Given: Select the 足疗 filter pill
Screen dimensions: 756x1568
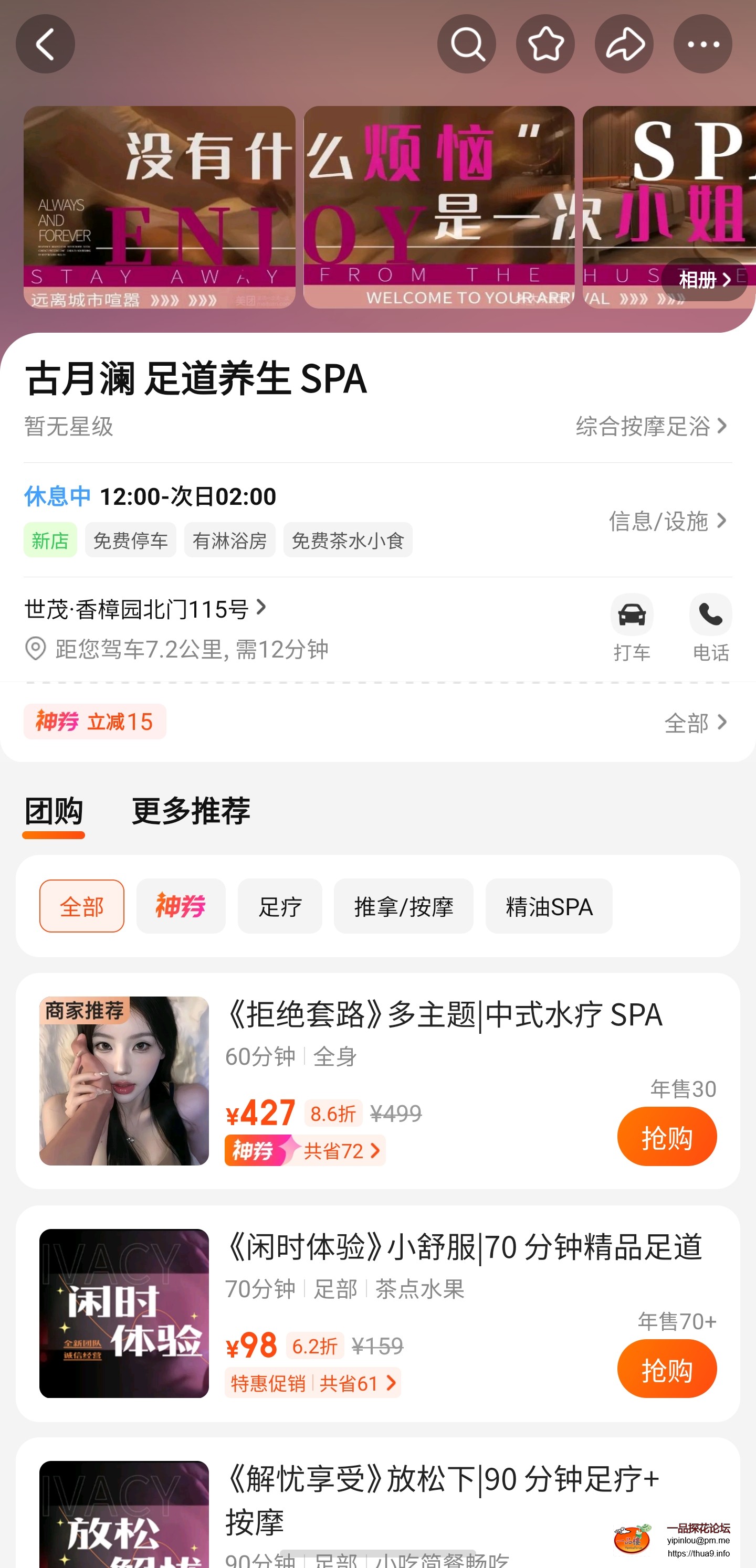Looking at the screenshot, I should tap(280, 906).
